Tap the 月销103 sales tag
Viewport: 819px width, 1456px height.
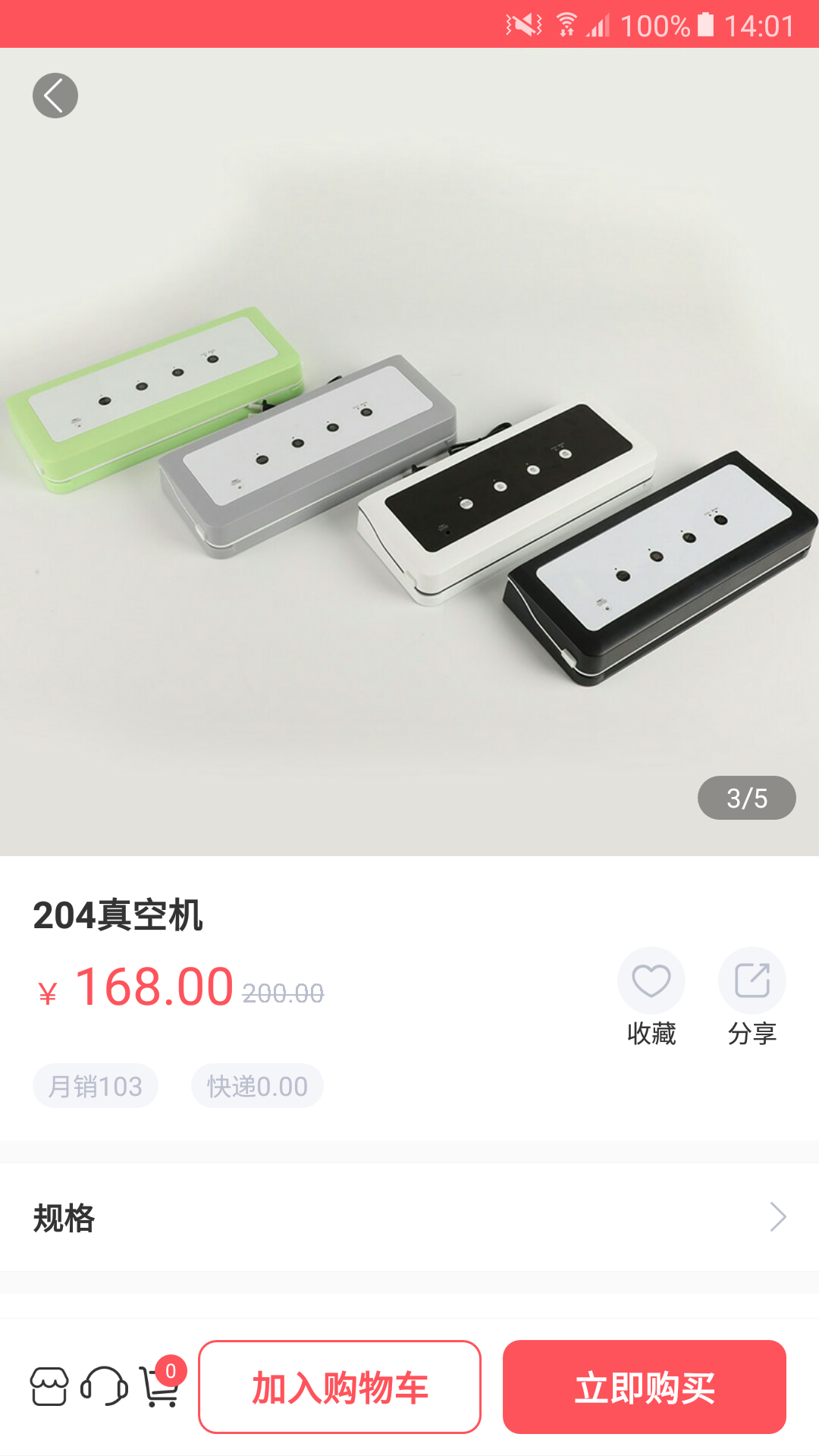[x=96, y=1086]
